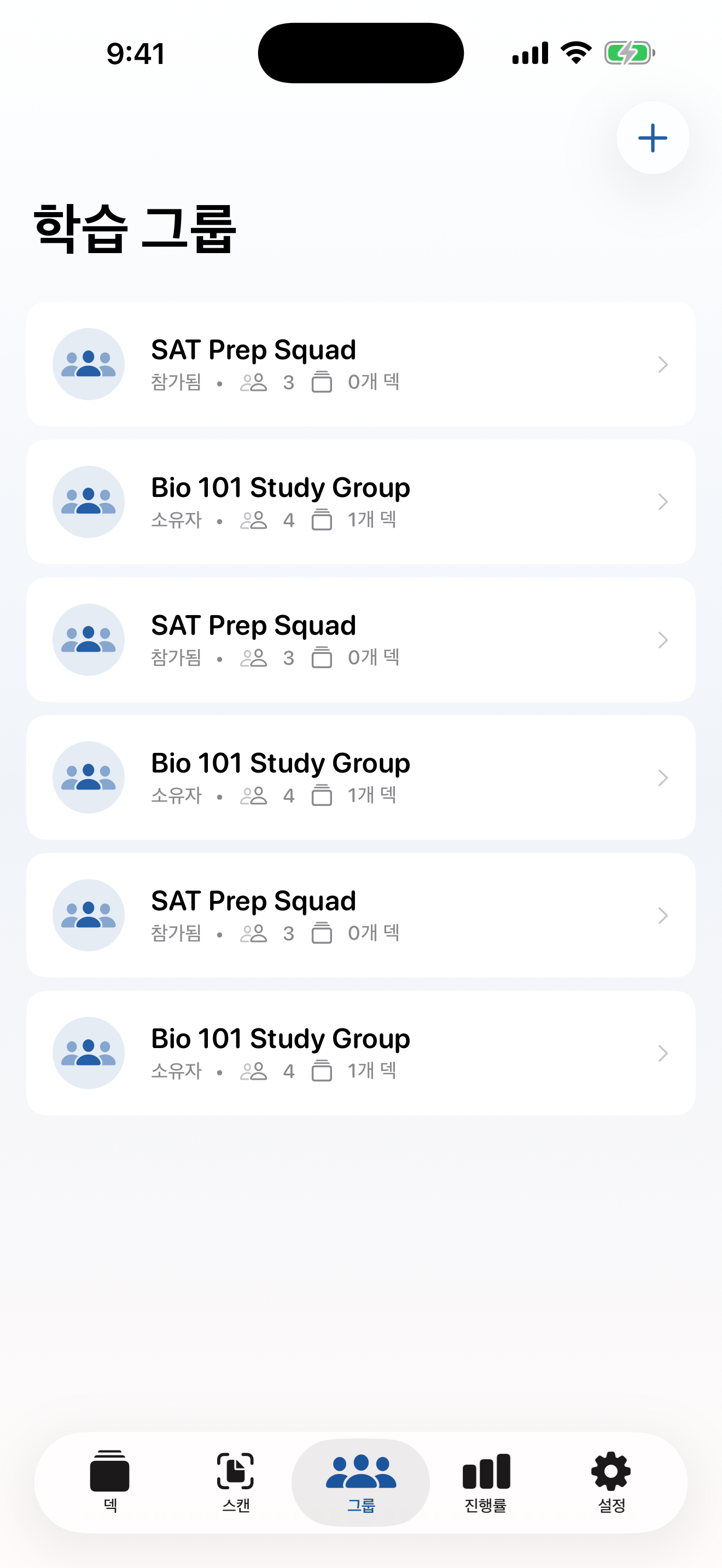Screen dimensions: 722x1568
Task: Expand the first SAT Prep Squad via chevron
Action: point(663,365)
